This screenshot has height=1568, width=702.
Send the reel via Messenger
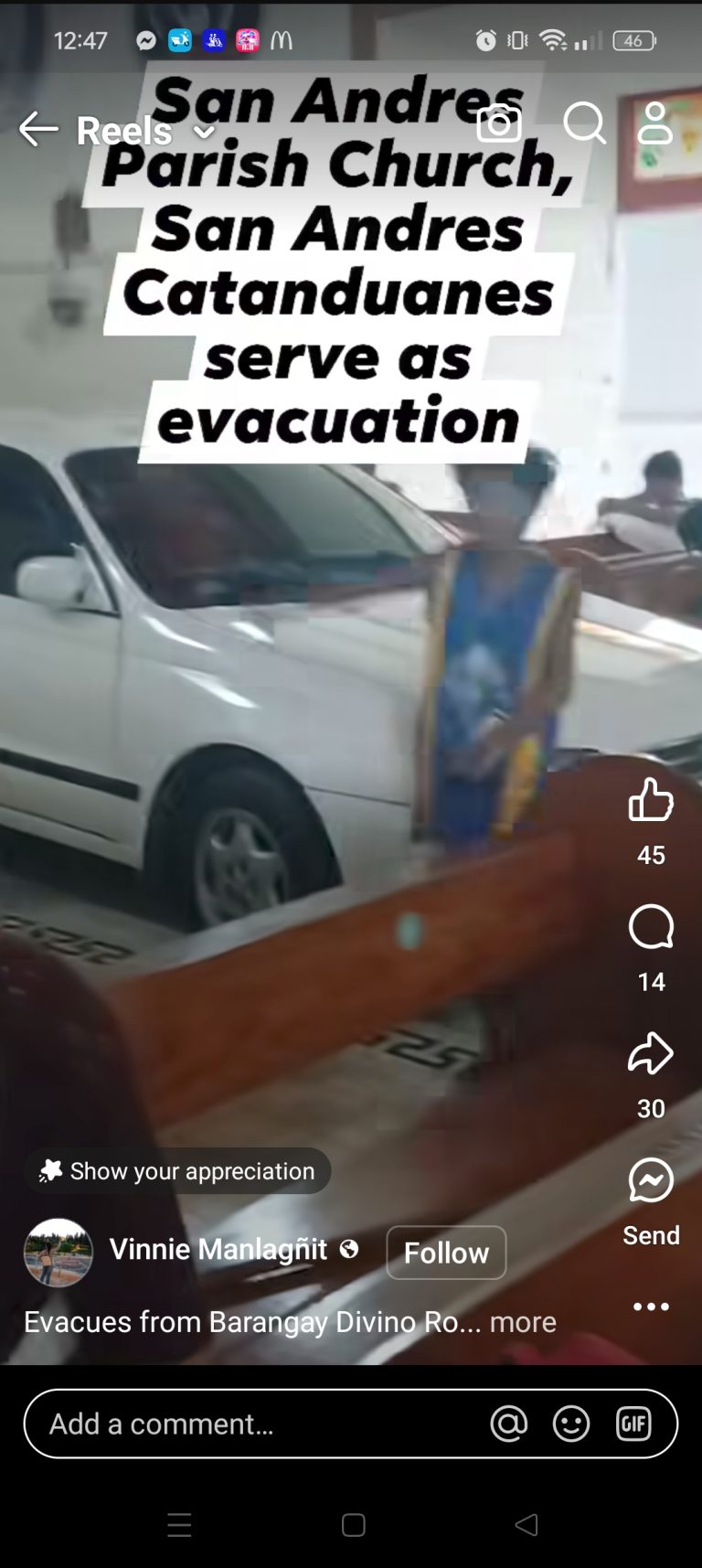(x=651, y=1180)
